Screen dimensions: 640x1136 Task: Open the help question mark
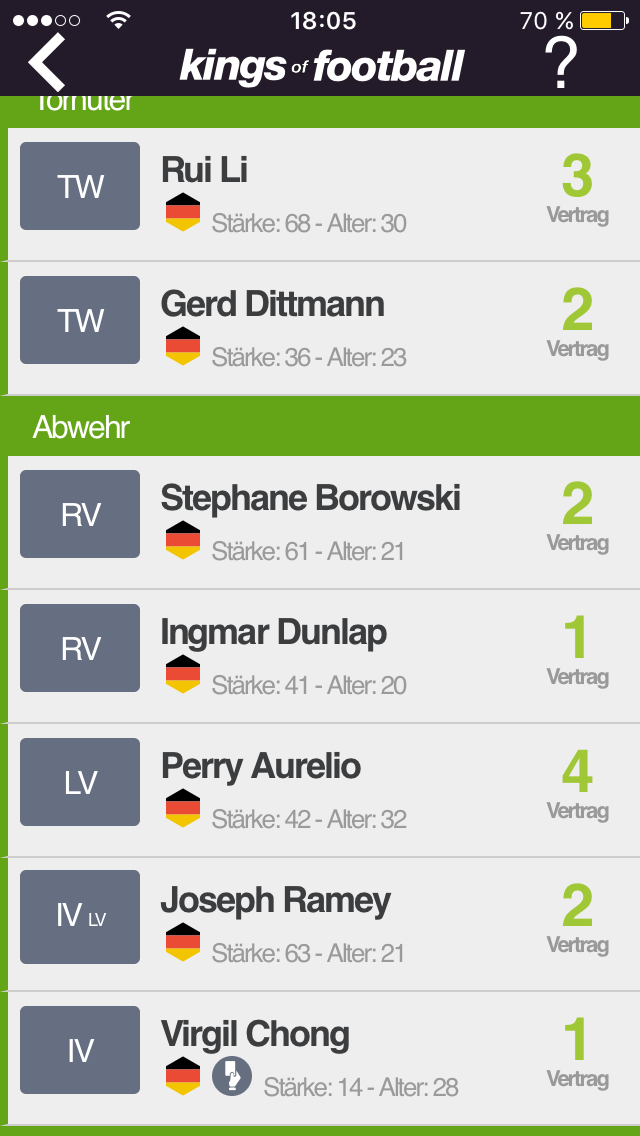pos(563,62)
